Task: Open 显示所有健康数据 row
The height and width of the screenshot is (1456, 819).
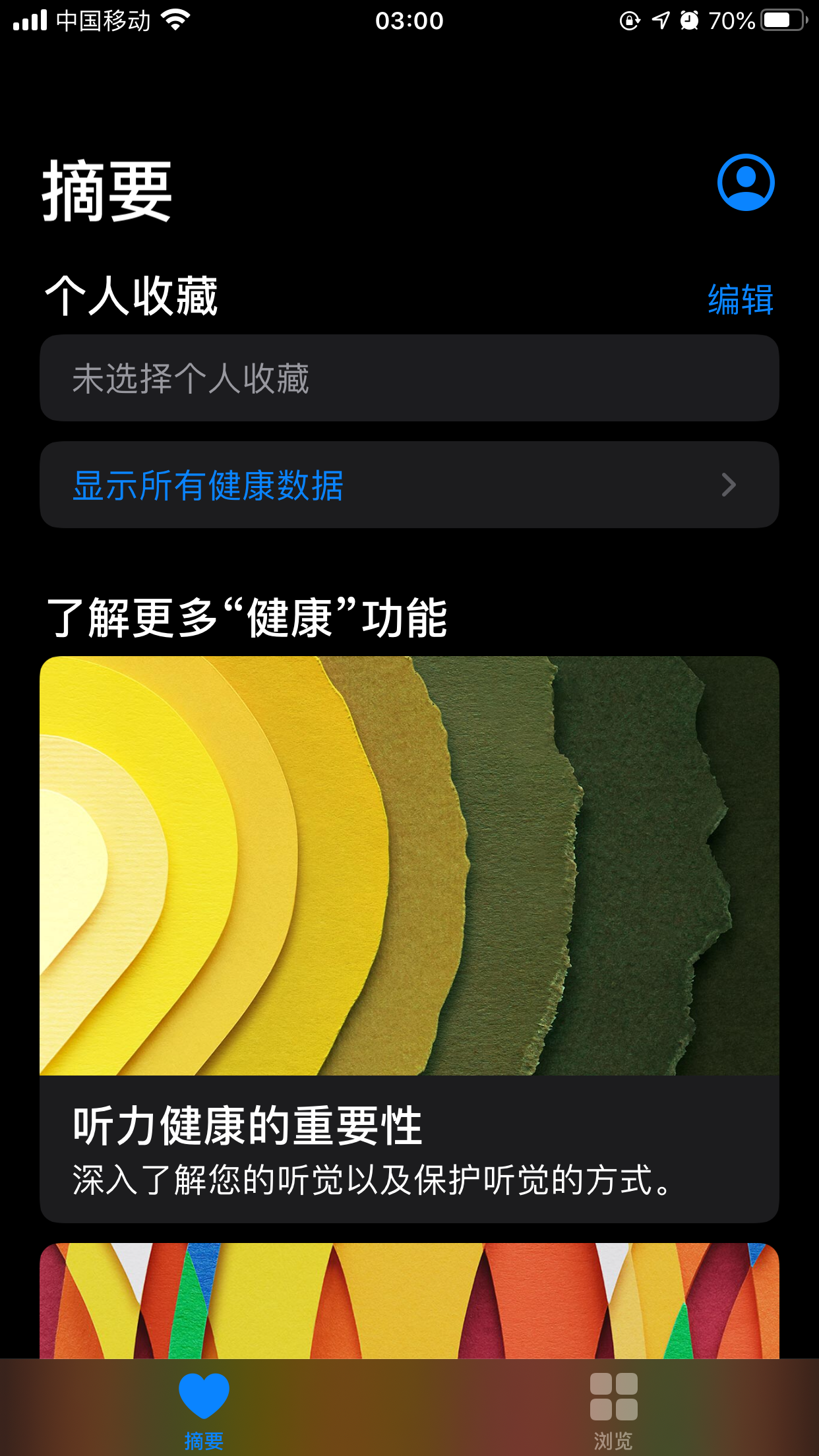Action: tap(409, 485)
